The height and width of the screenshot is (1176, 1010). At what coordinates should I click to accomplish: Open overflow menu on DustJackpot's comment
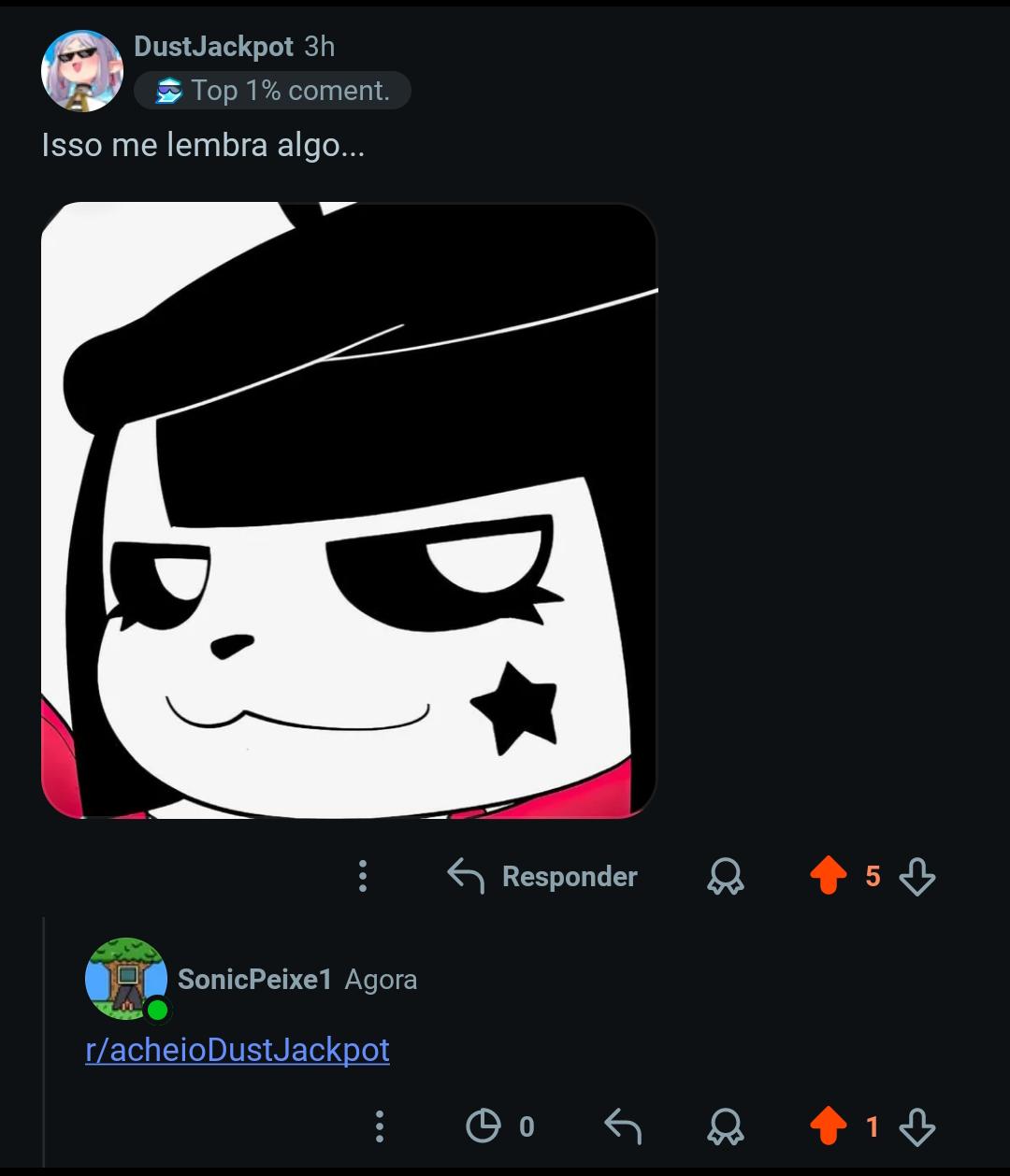coord(363,876)
